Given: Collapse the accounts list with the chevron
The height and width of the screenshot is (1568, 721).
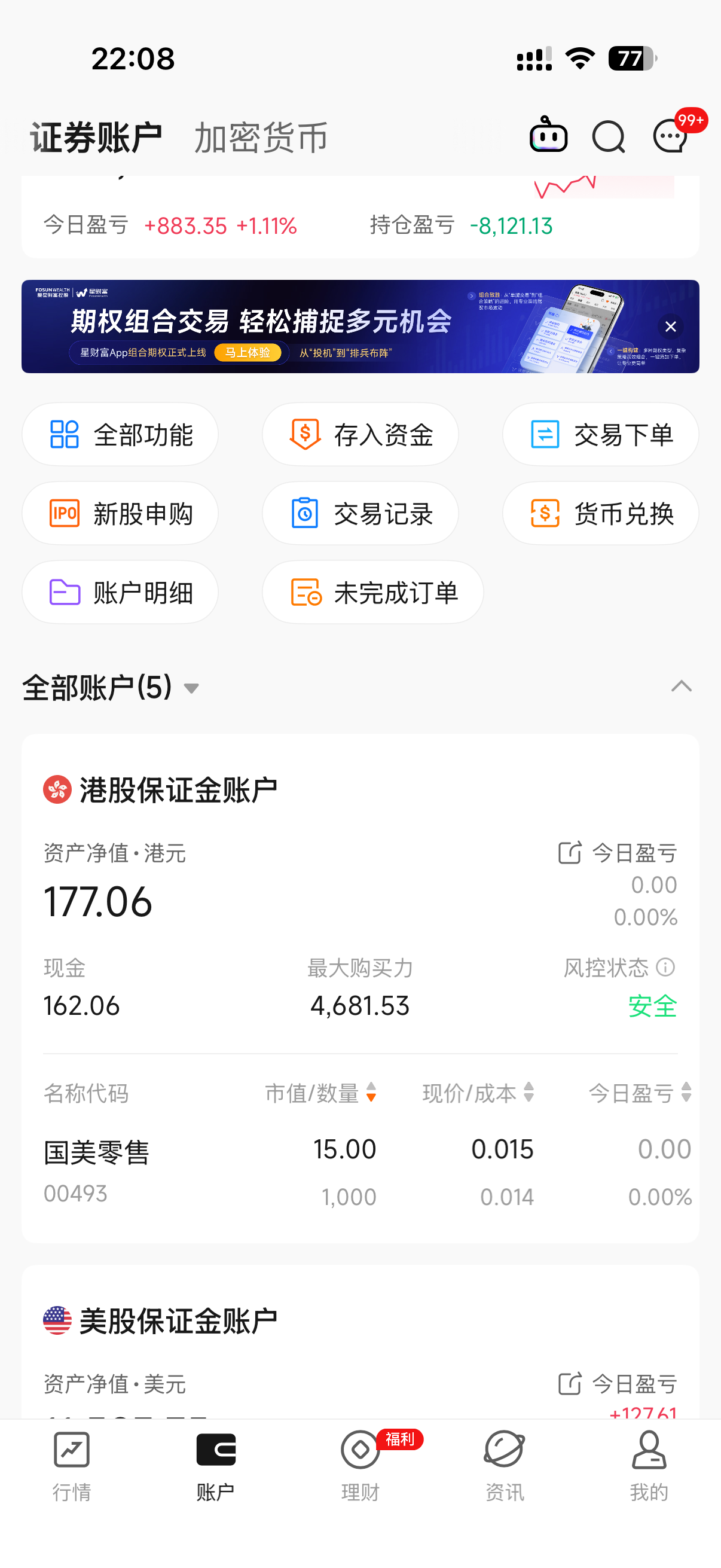Looking at the screenshot, I should click(x=681, y=687).
